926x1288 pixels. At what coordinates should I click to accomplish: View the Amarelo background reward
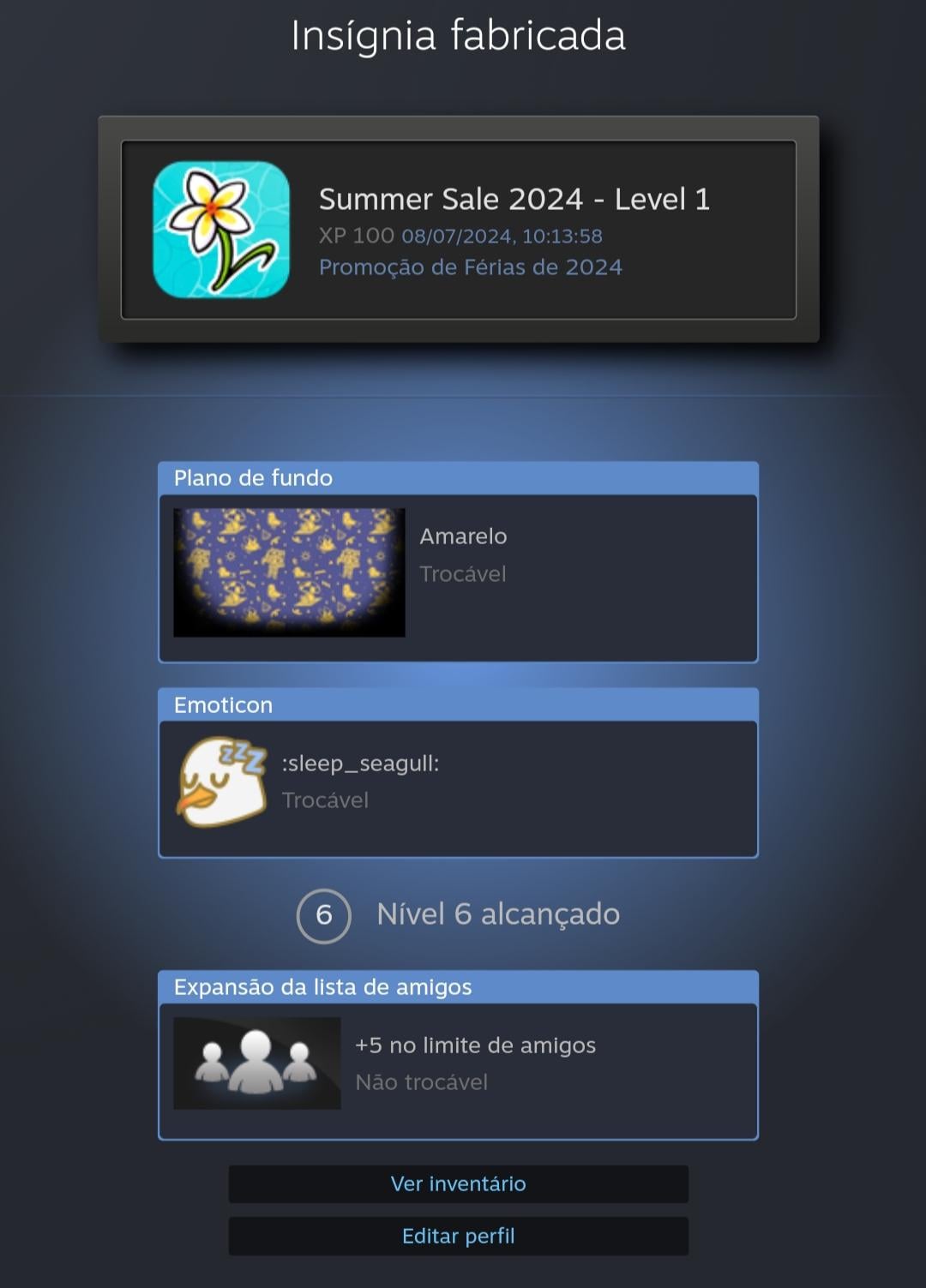289,572
